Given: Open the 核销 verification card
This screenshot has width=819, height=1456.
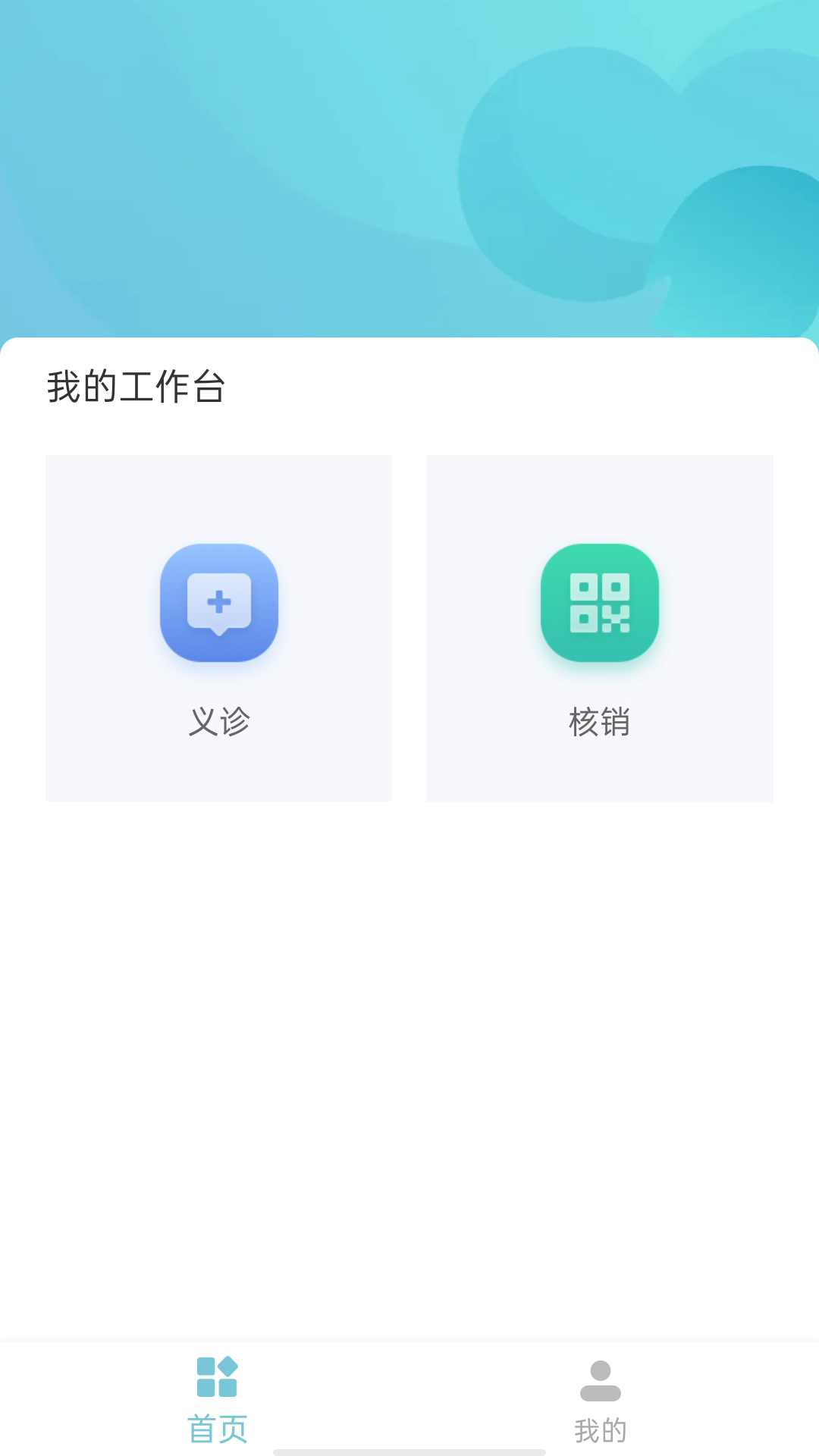Looking at the screenshot, I should click(x=599, y=628).
